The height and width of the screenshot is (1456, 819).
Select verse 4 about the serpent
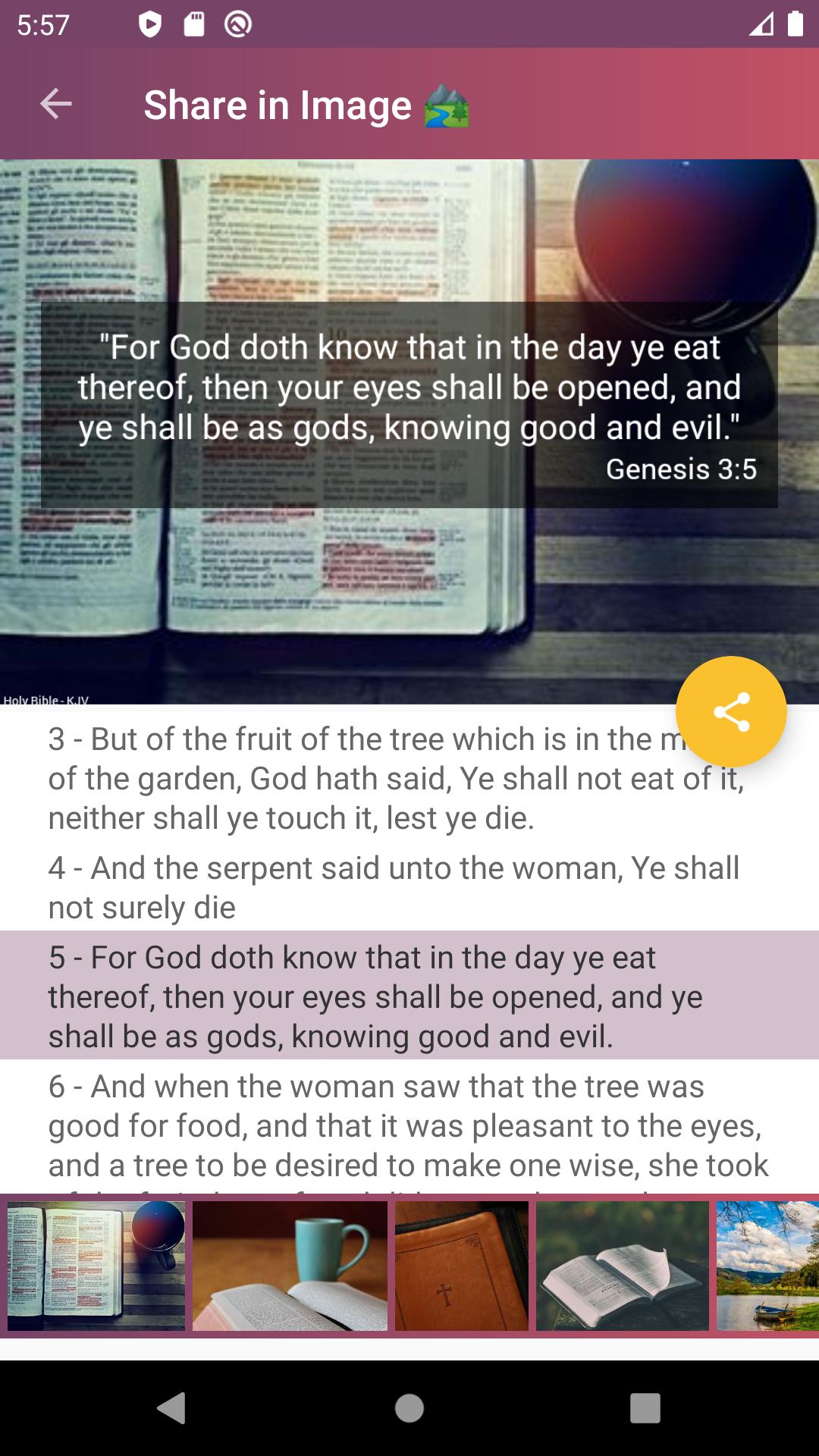tap(409, 887)
